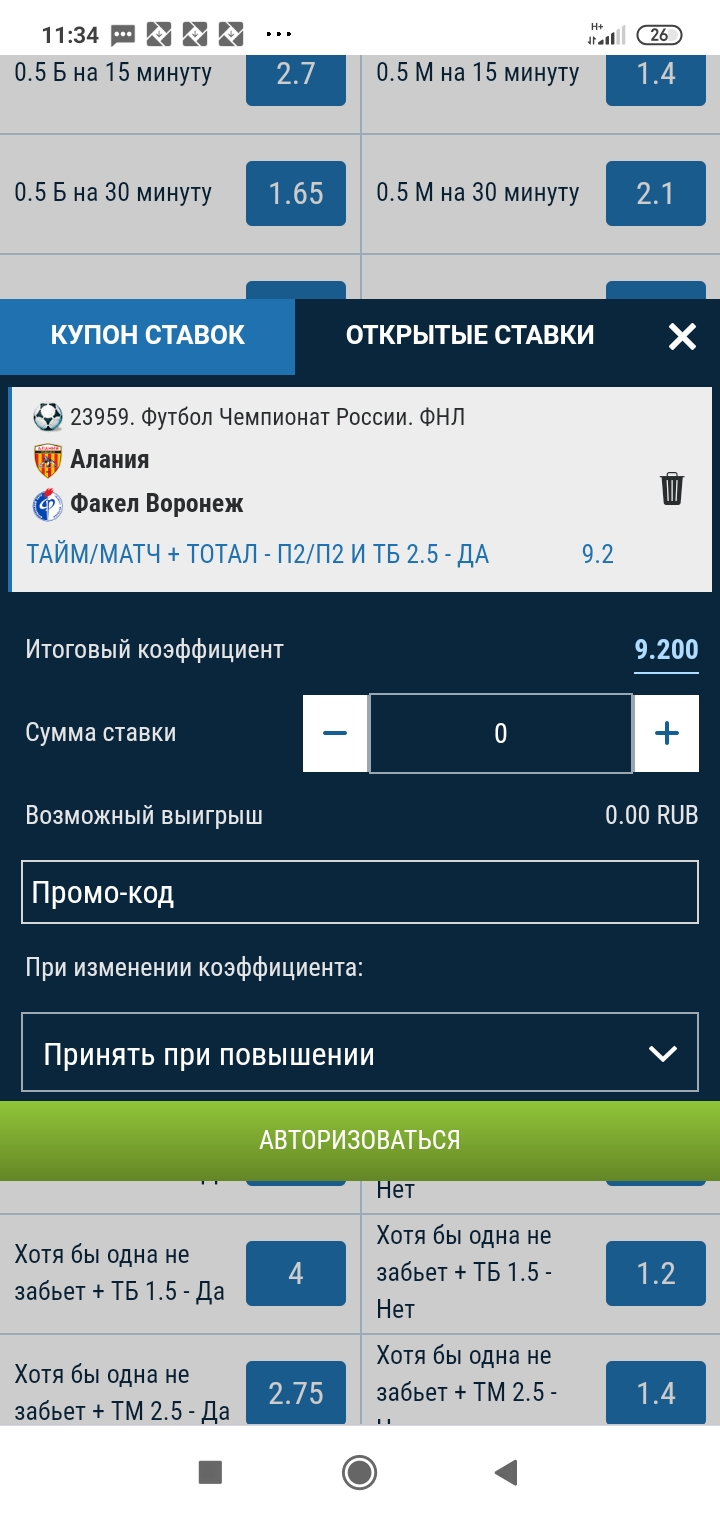The height and width of the screenshot is (1520, 720).
Task: Pick odds 2.1 for 0.5 М на 30 минуту
Action: (656, 193)
